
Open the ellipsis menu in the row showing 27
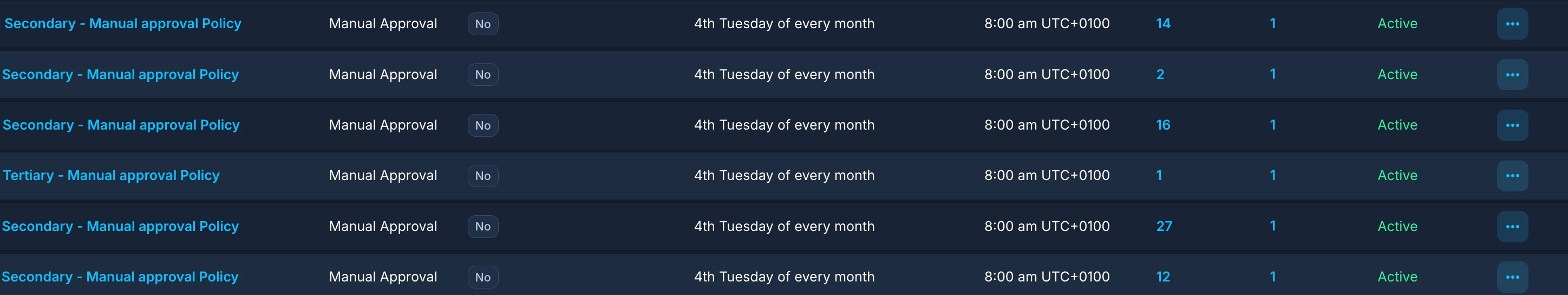click(1512, 226)
